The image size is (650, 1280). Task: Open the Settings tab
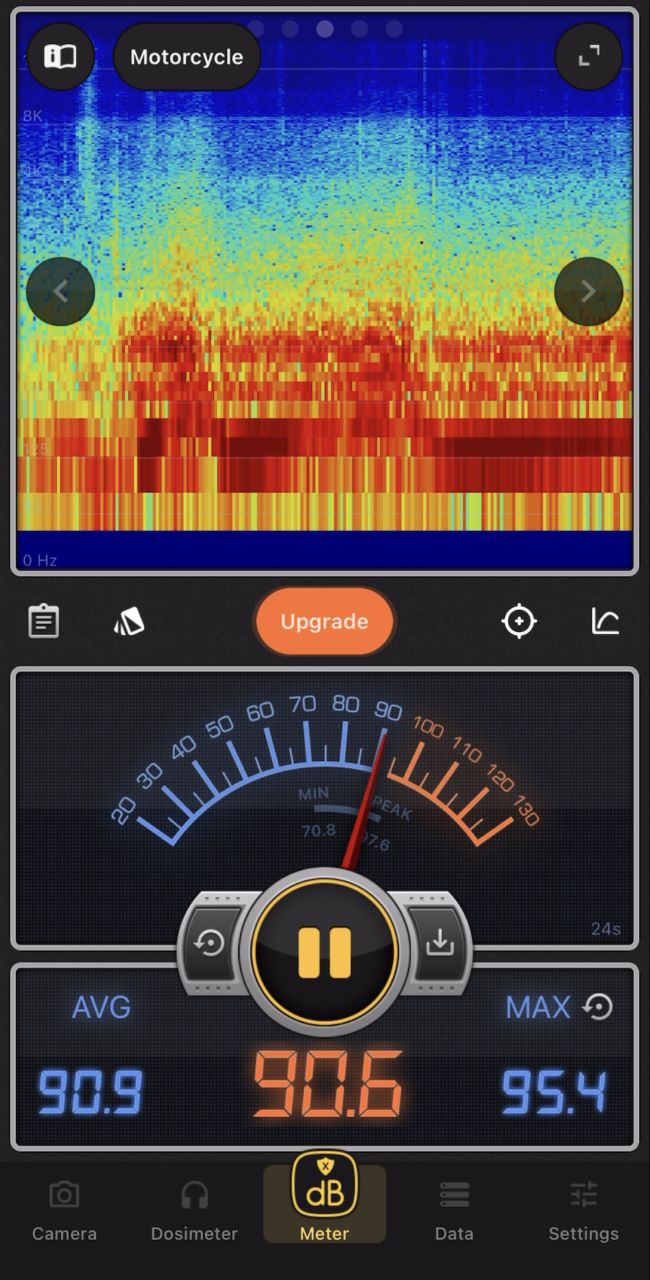pos(583,1210)
